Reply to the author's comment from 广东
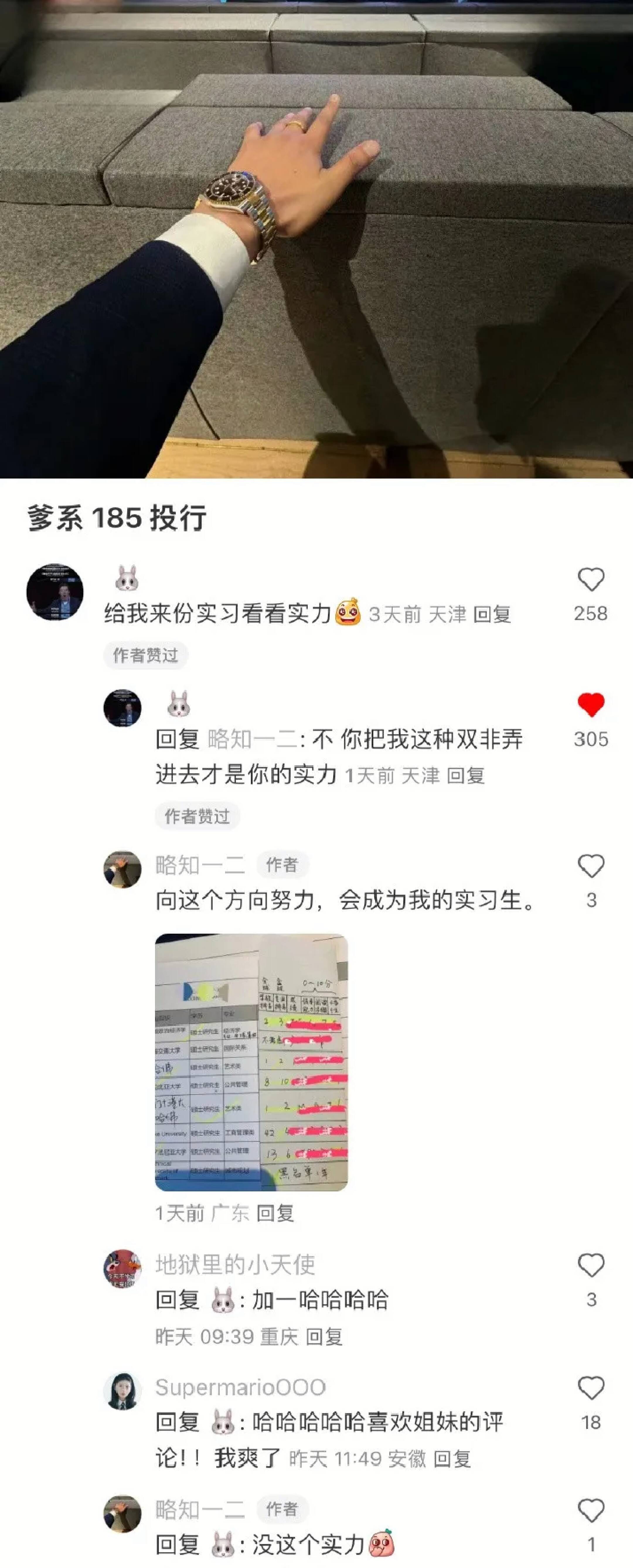 (x=275, y=1213)
